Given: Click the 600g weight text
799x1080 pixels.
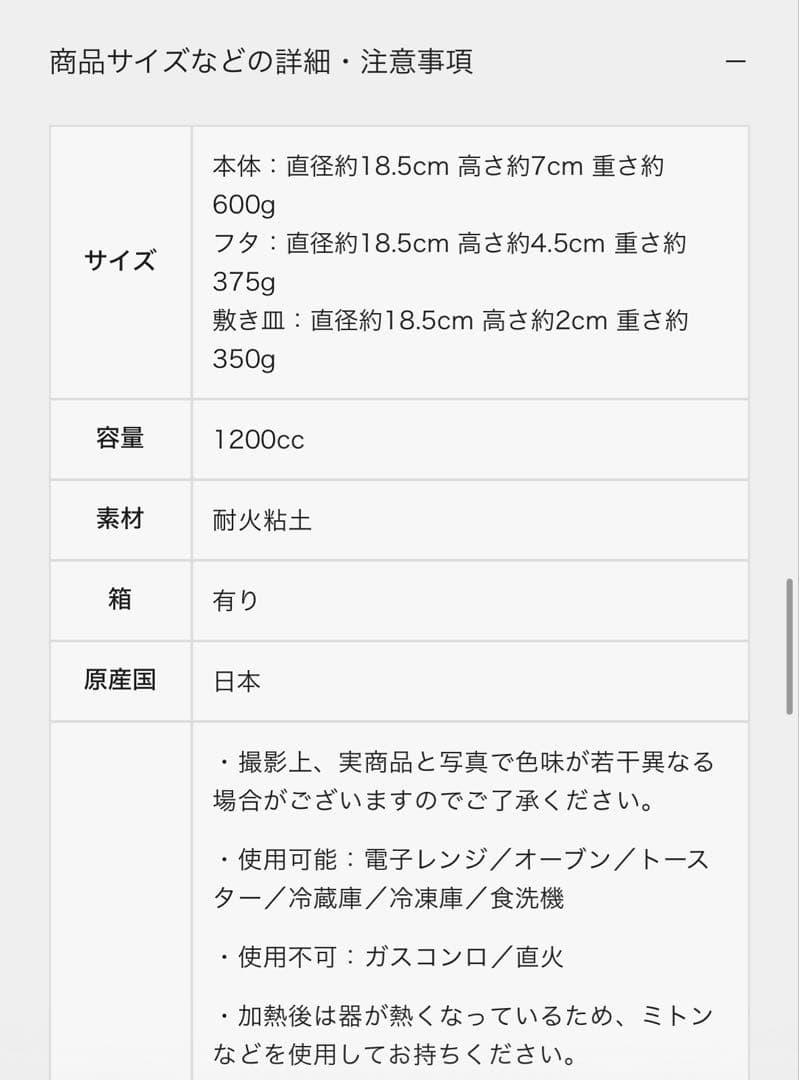Looking at the screenshot, I should 238,204.
